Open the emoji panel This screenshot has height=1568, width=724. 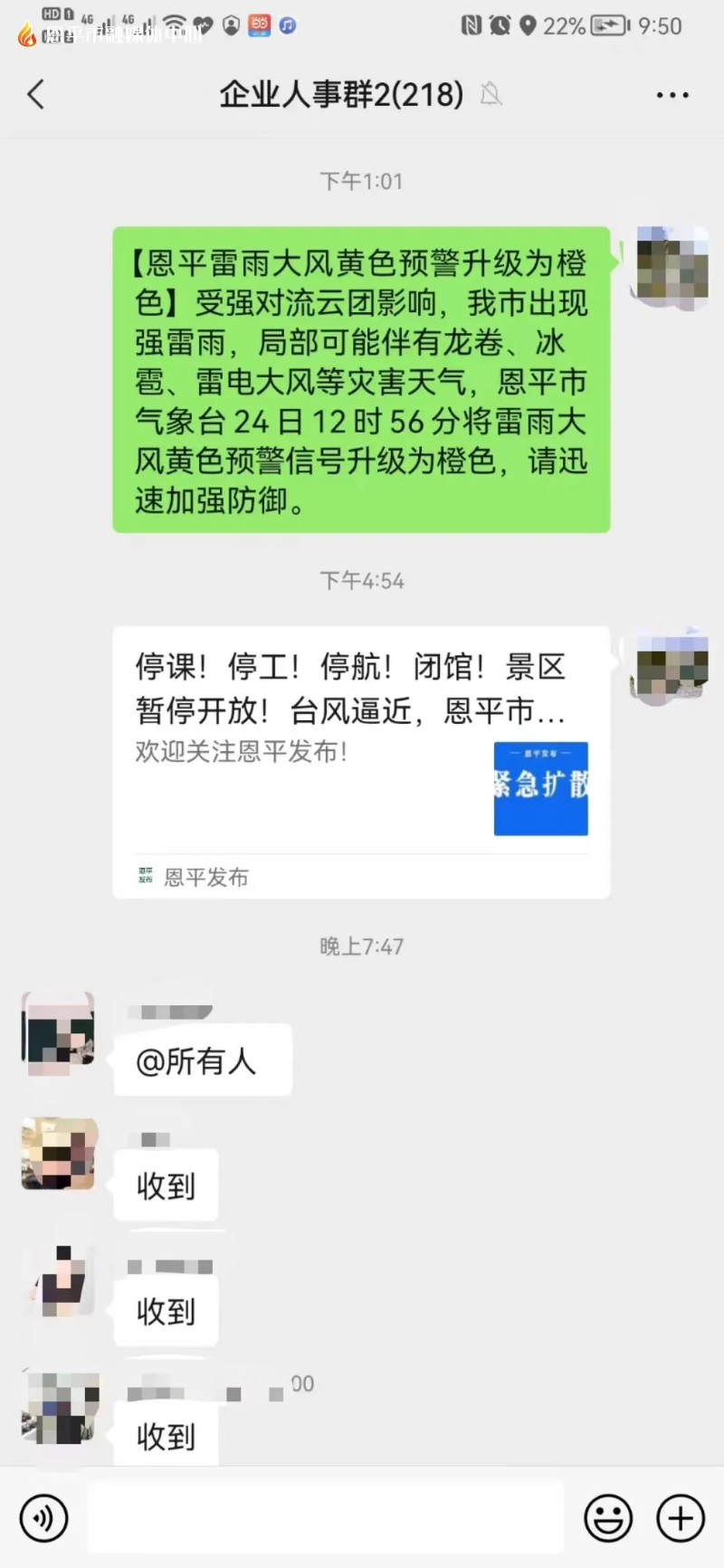(609, 1518)
